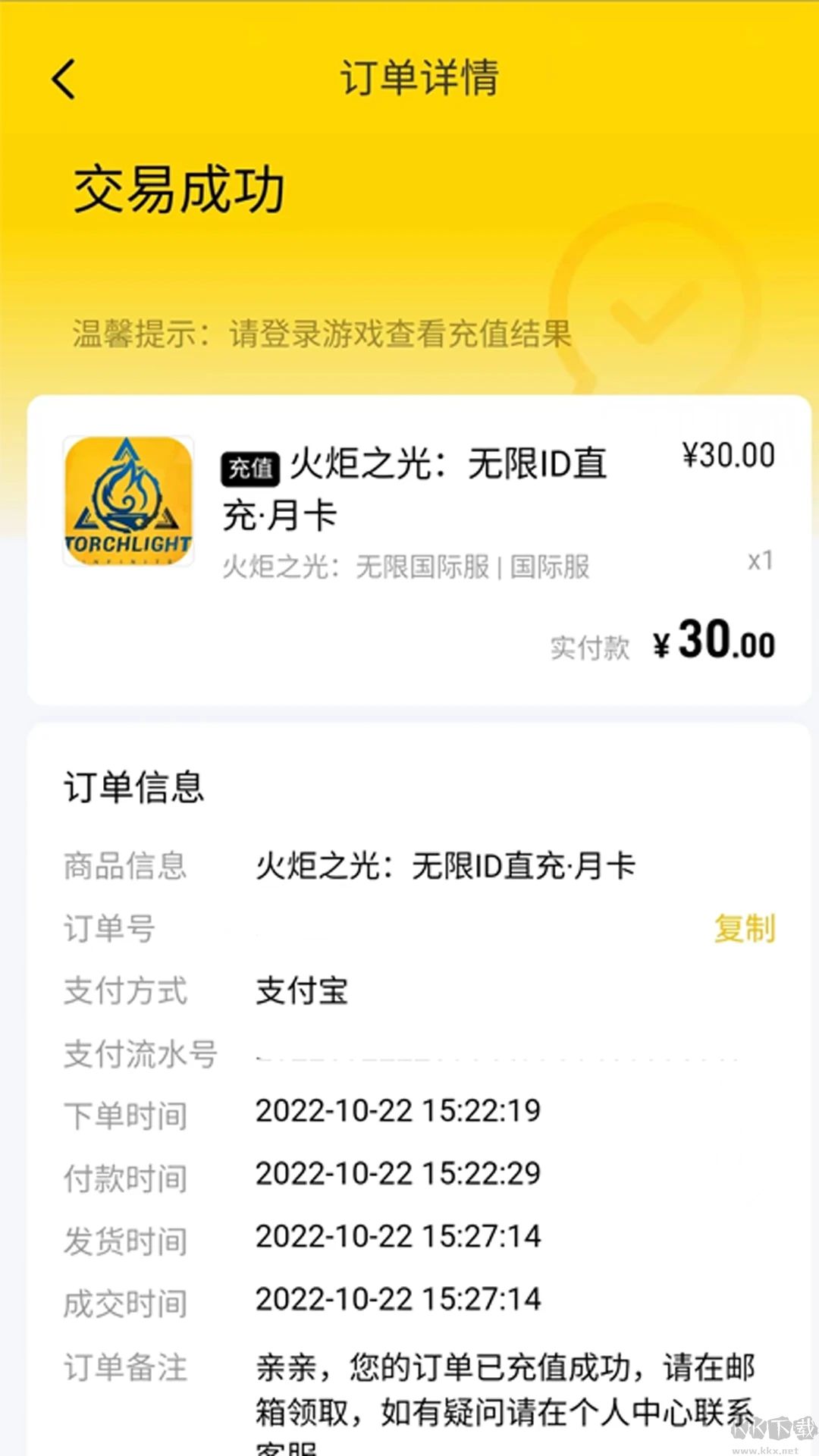Tap the 支付宝 payment method entry
Screen dimensions: 819x1456
point(301,990)
